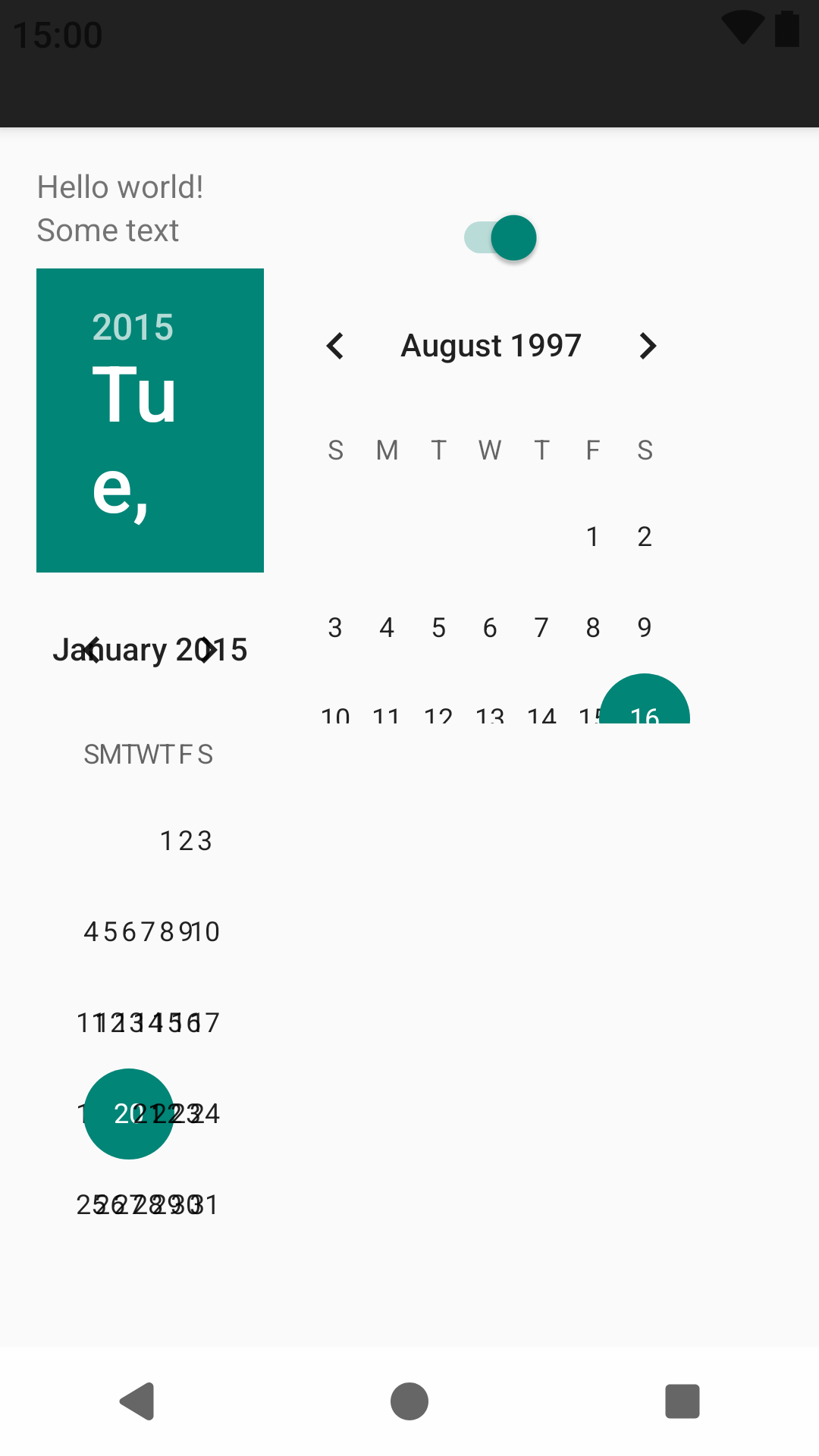Tap the highlighted day 20 in January 2015

pos(128,1114)
